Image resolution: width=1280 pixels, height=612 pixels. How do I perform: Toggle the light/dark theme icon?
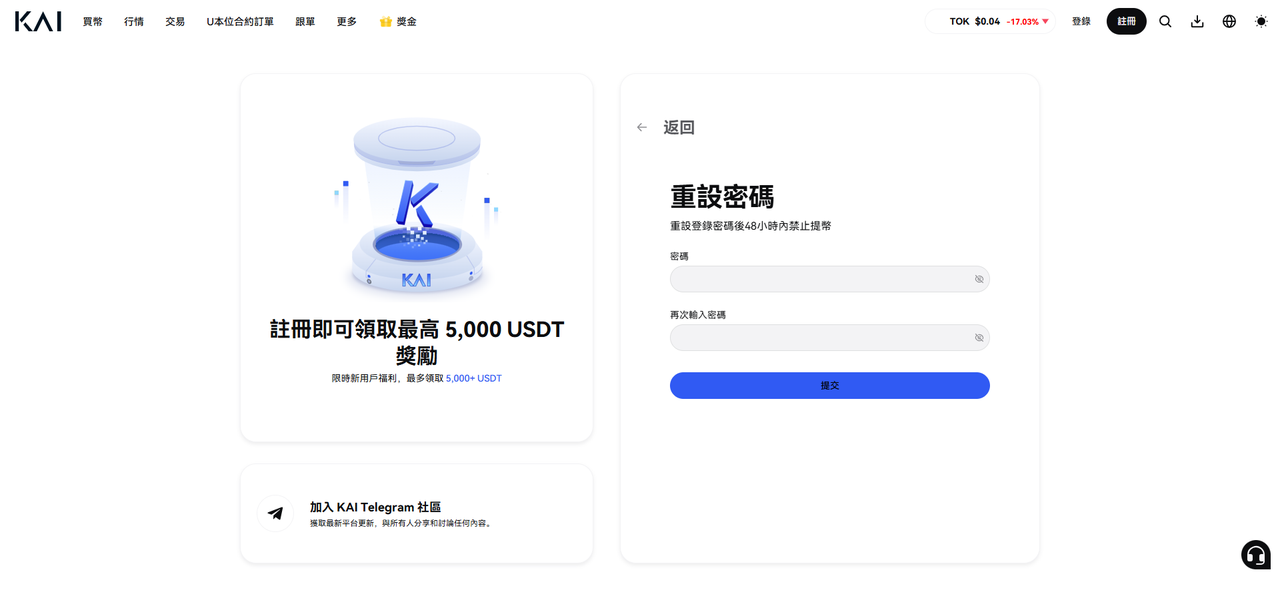click(1261, 21)
